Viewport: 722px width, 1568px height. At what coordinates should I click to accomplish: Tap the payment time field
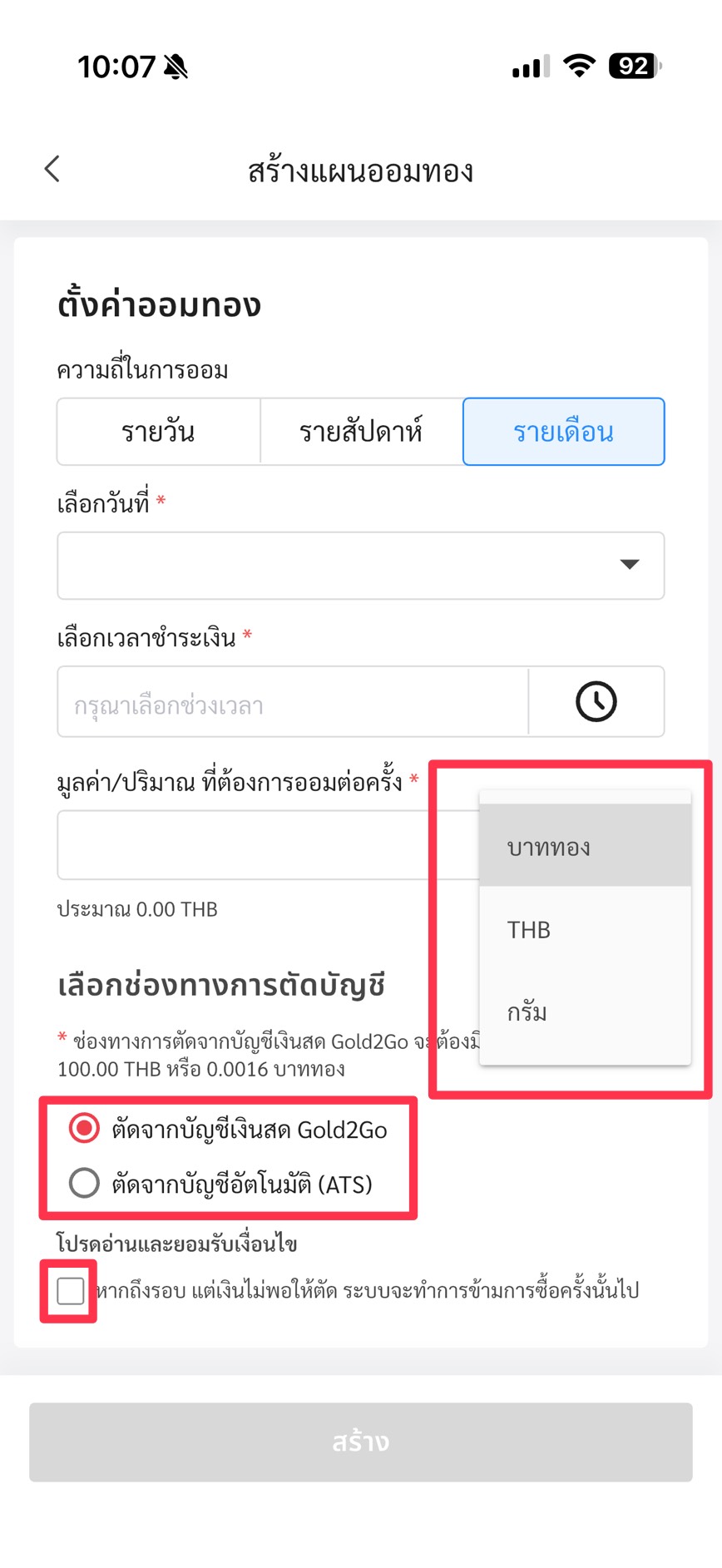click(293, 701)
